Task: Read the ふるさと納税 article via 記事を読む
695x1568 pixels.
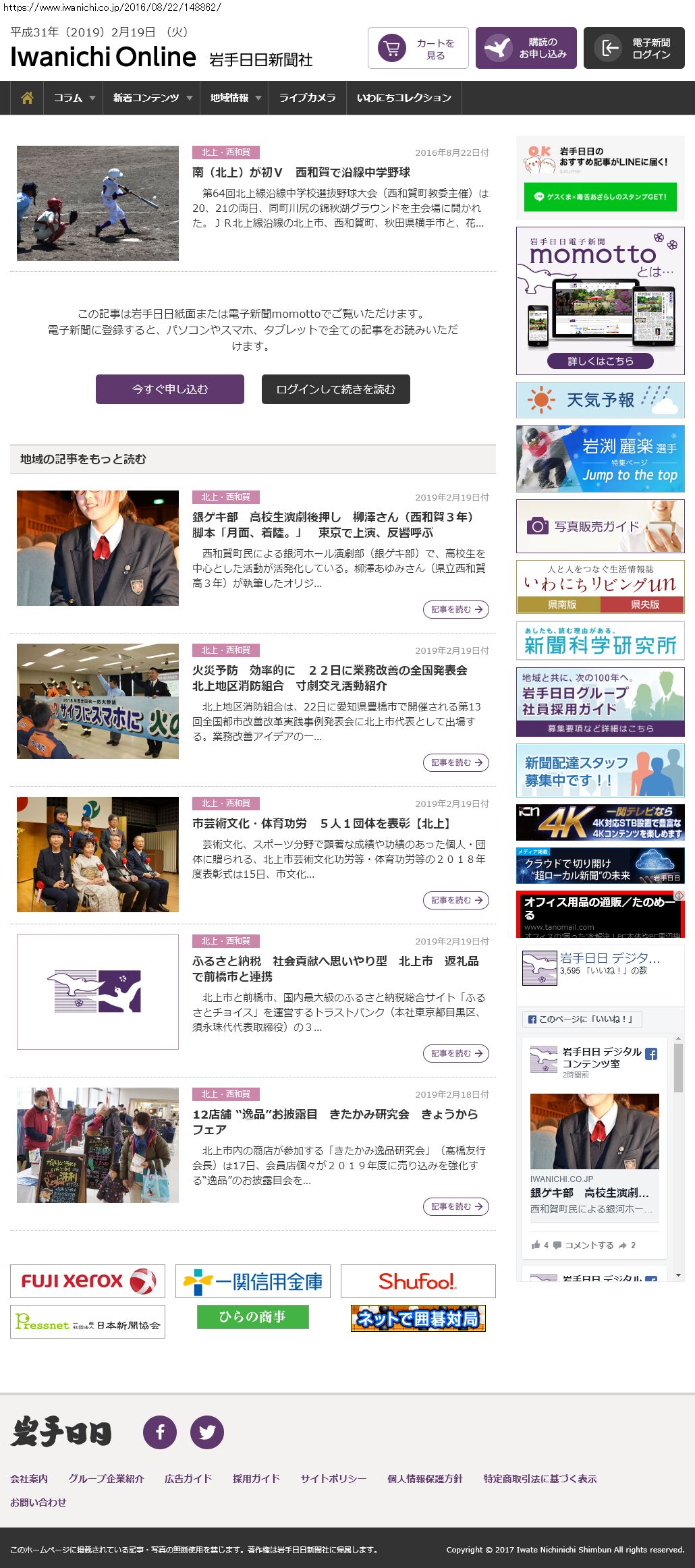Action: coord(456,1053)
